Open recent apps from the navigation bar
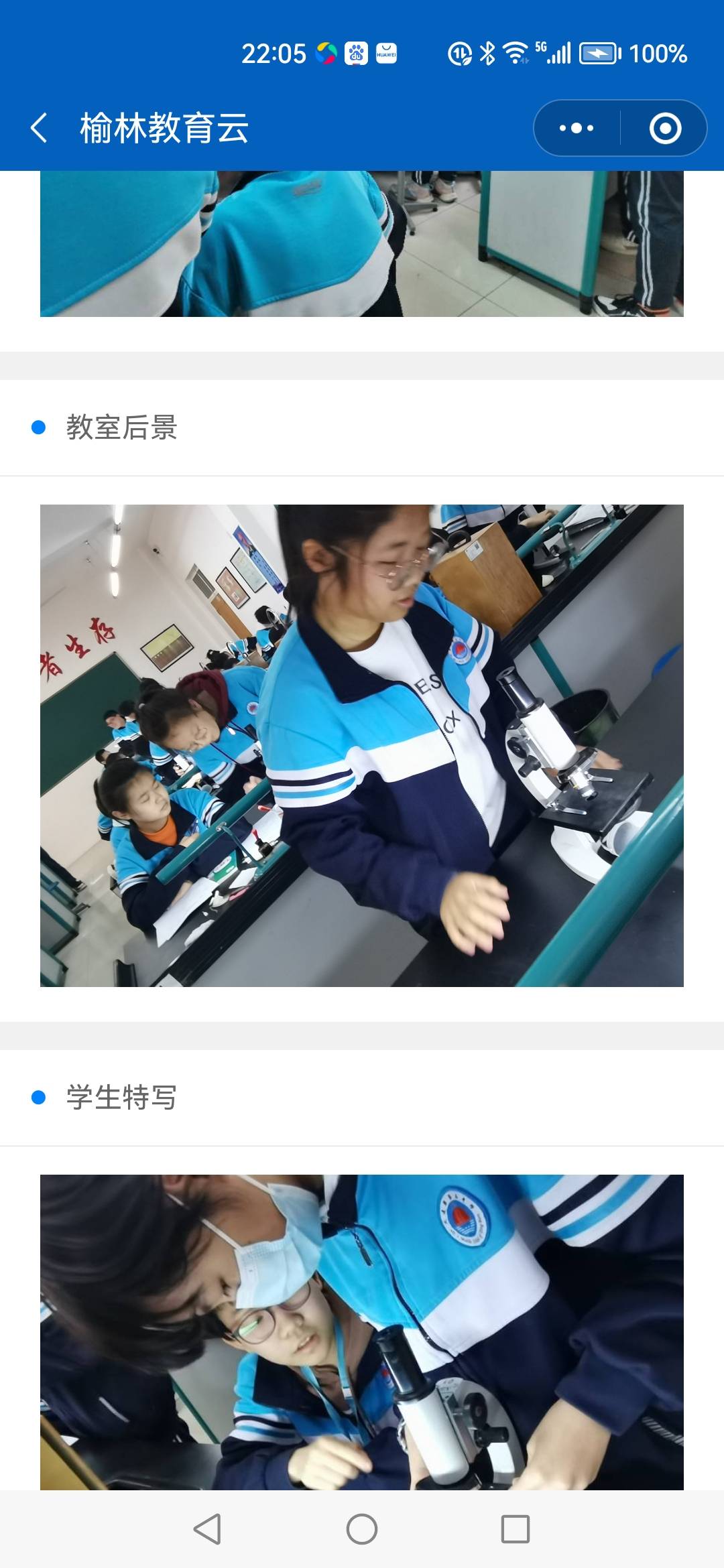Image resolution: width=724 pixels, height=1568 pixels. [516, 1529]
